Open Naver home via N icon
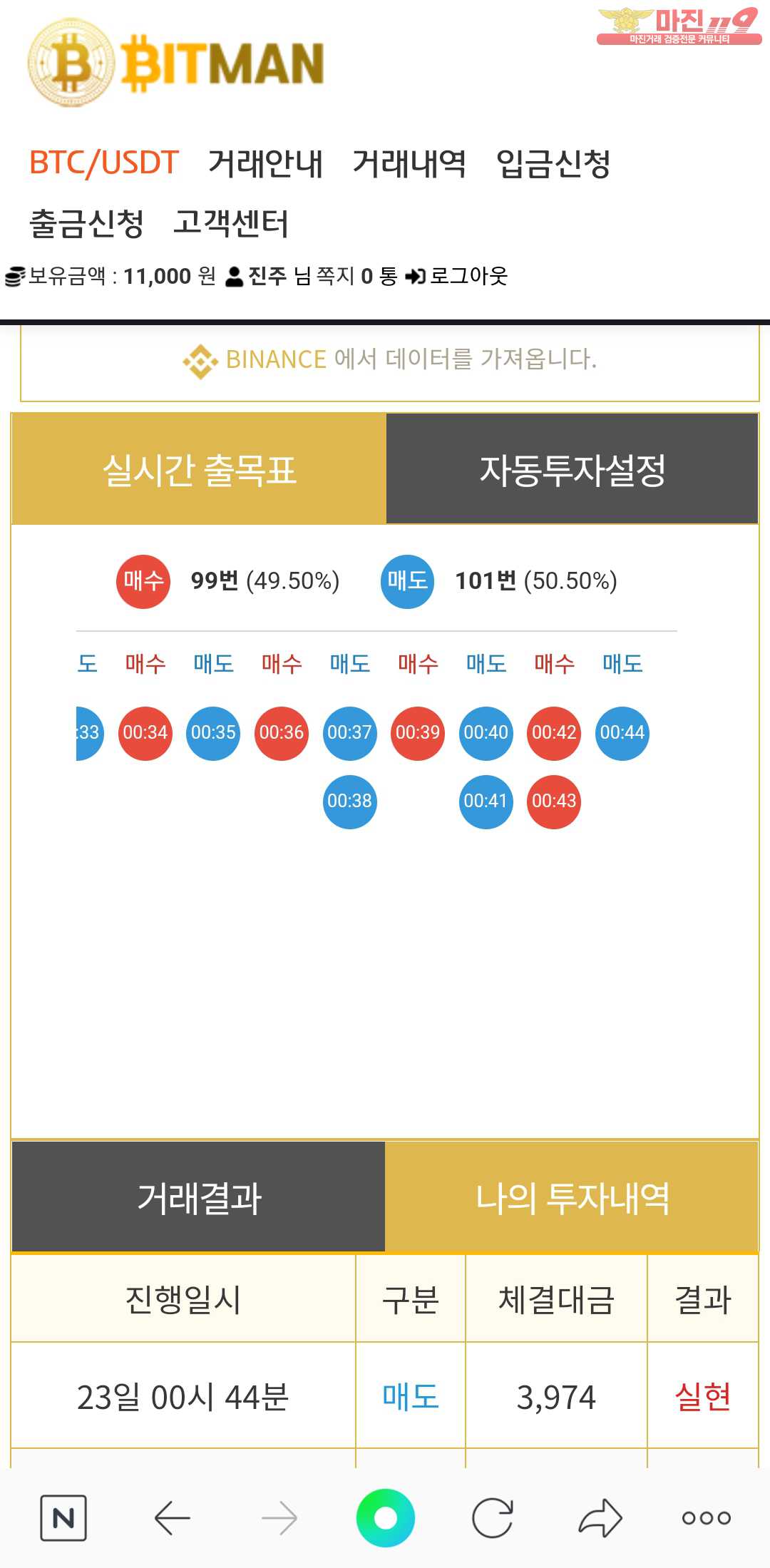Viewport: 770px width, 1568px height. coord(63,1518)
